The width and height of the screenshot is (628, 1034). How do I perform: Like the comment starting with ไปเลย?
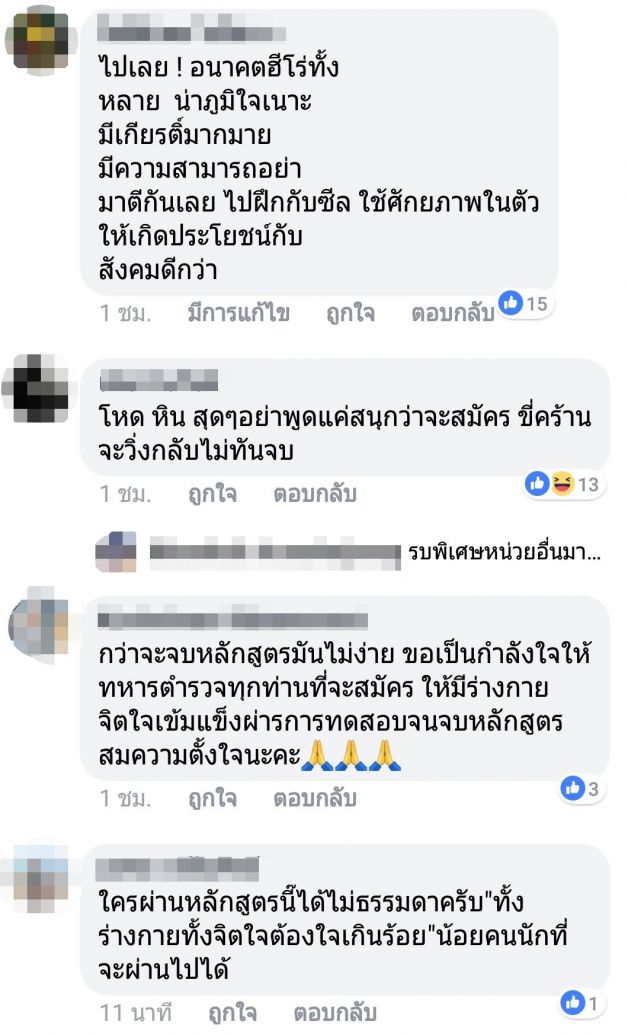pyautogui.click(x=350, y=313)
